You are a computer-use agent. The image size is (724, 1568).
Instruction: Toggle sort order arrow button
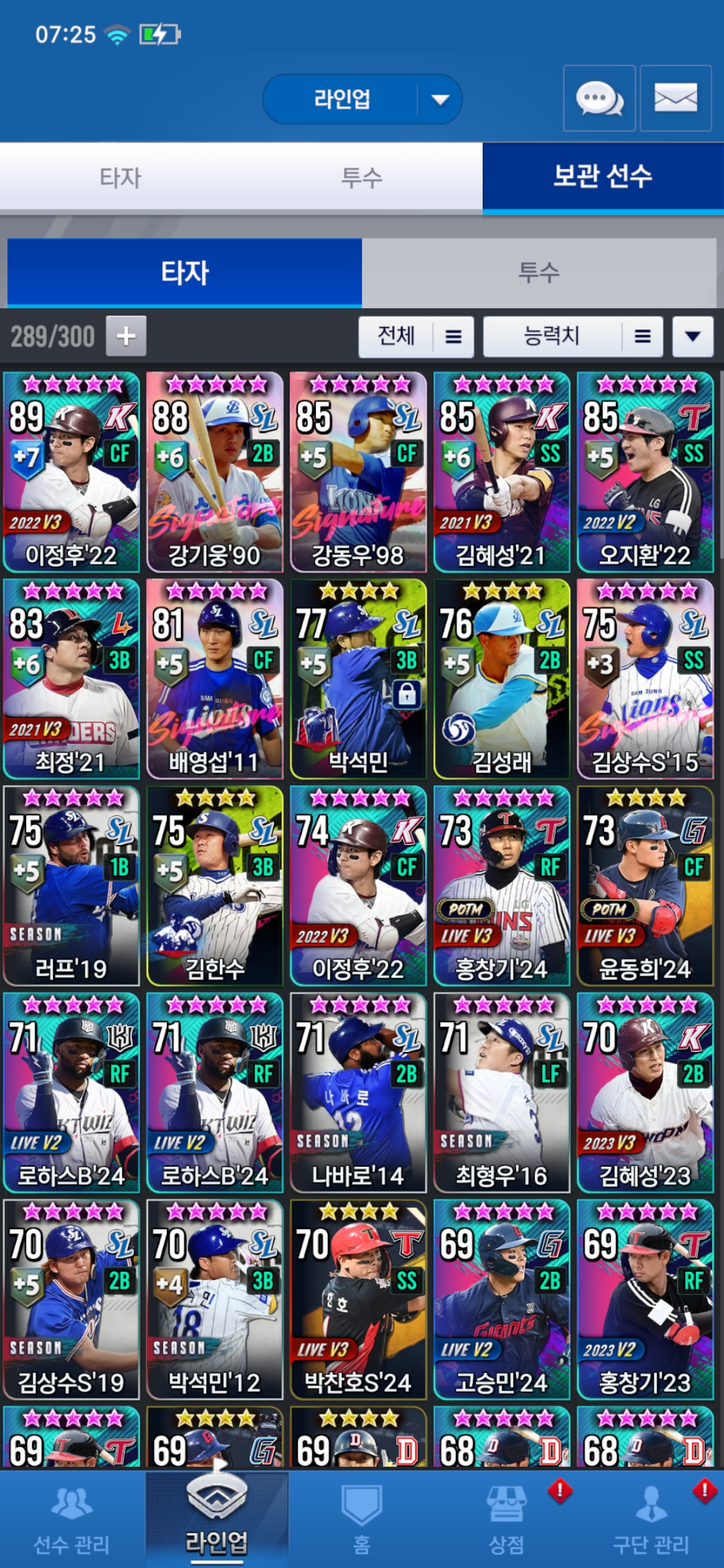[x=692, y=336]
